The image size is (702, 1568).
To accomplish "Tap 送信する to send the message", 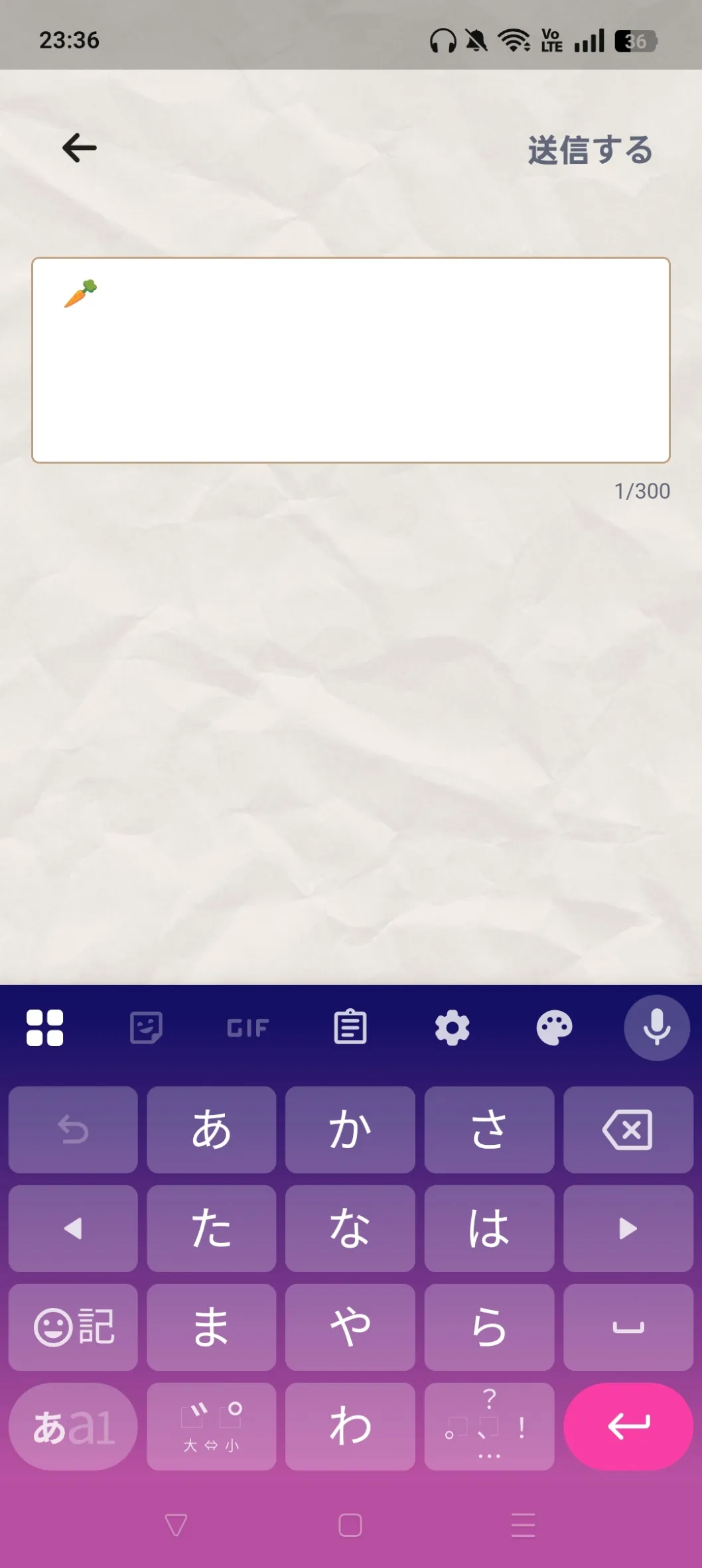I will pyautogui.click(x=590, y=150).
